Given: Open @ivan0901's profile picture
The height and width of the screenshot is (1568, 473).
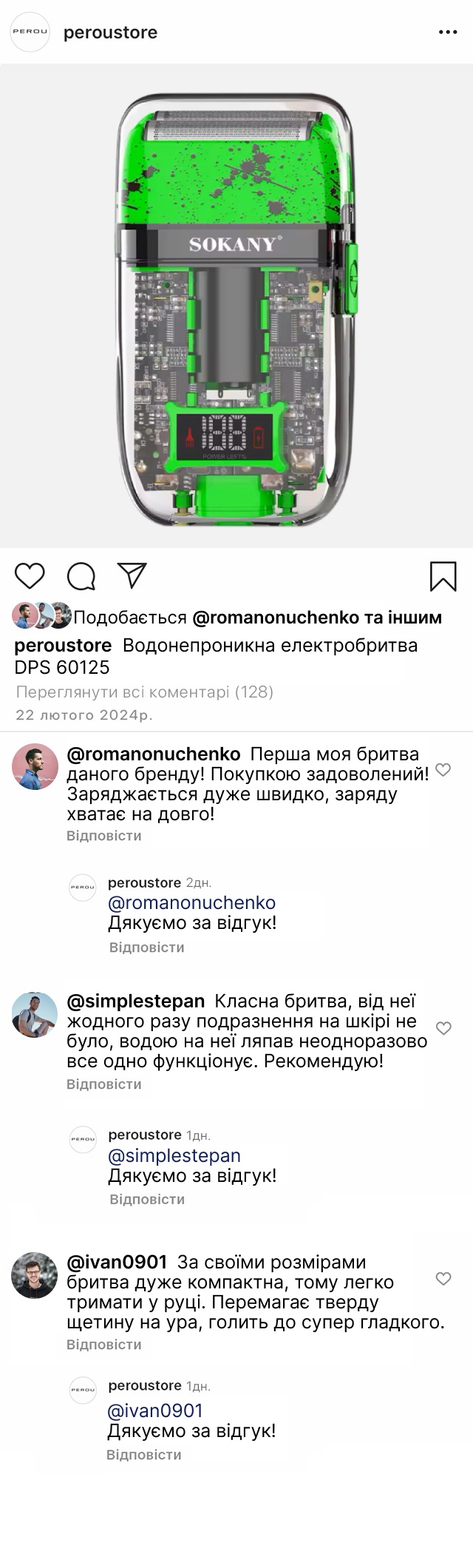Looking at the screenshot, I should pos(35,1275).
